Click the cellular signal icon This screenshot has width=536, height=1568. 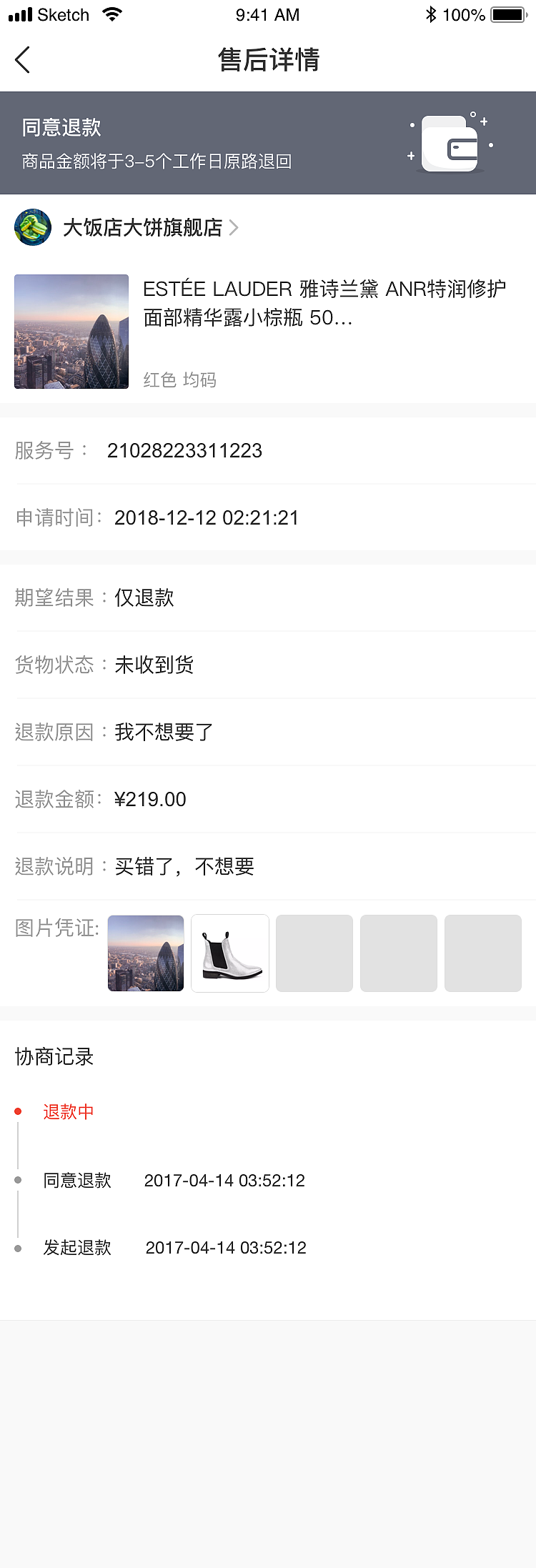click(19, 14)
